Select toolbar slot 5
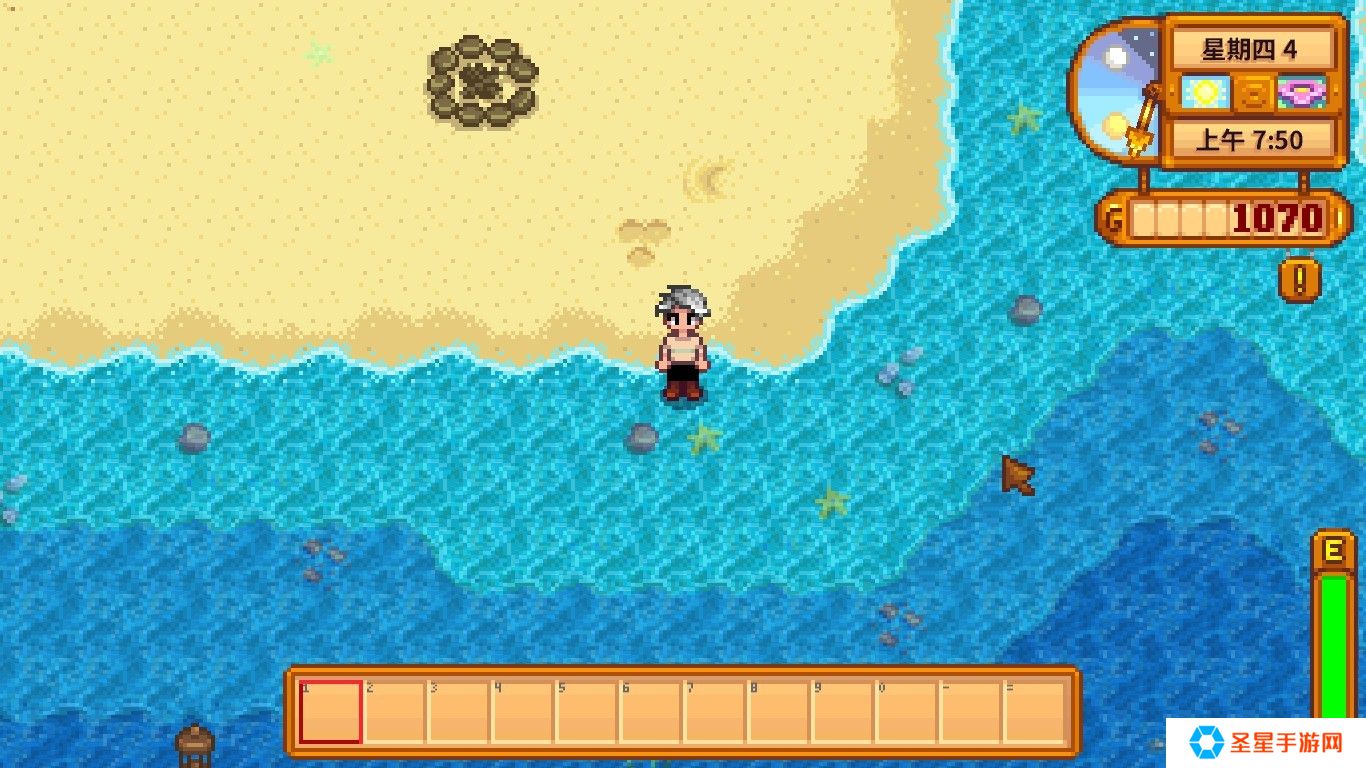The height and width of the screenshot is (768, 1366). point(586,712)
